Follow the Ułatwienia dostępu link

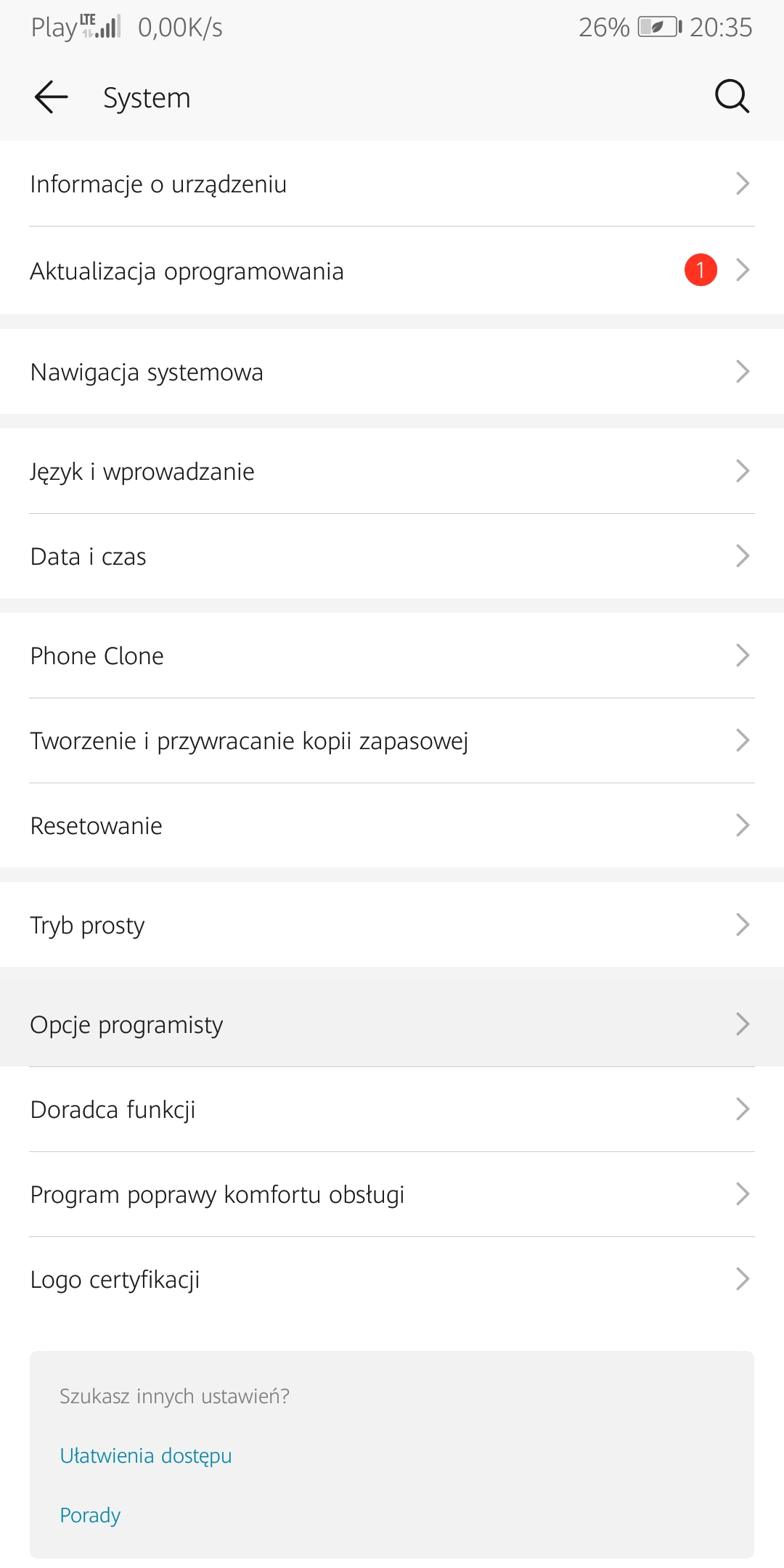[146, 1455]
